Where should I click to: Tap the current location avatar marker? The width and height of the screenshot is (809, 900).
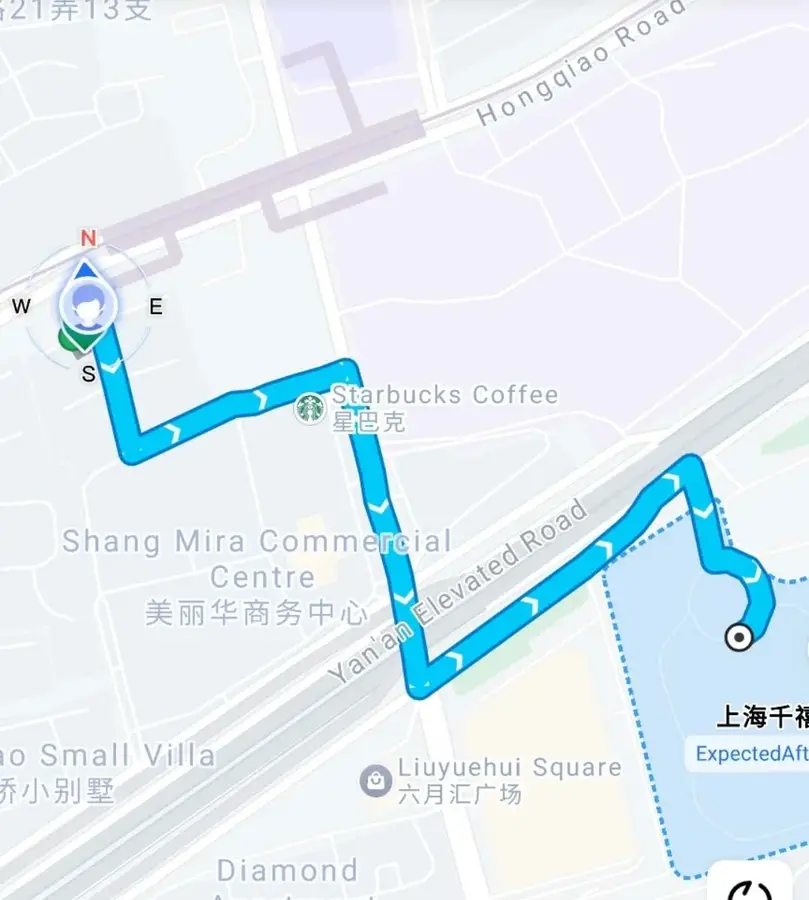(87, 306)
